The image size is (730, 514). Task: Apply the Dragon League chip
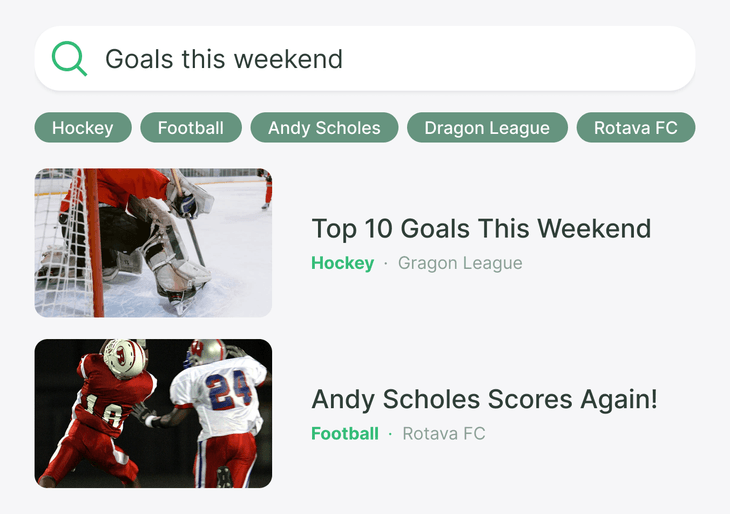point(487,128)
